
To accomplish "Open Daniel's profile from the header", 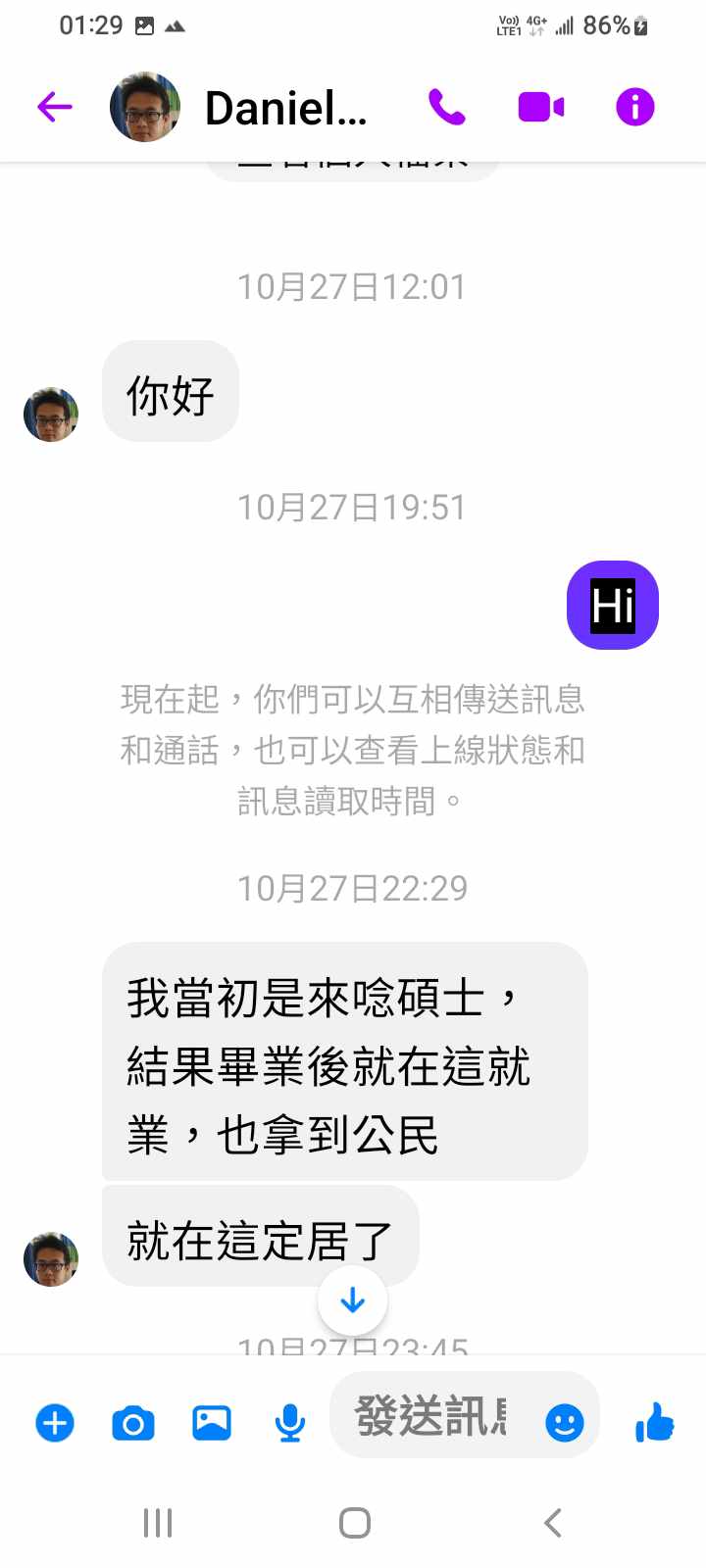I will pos(284,108).
